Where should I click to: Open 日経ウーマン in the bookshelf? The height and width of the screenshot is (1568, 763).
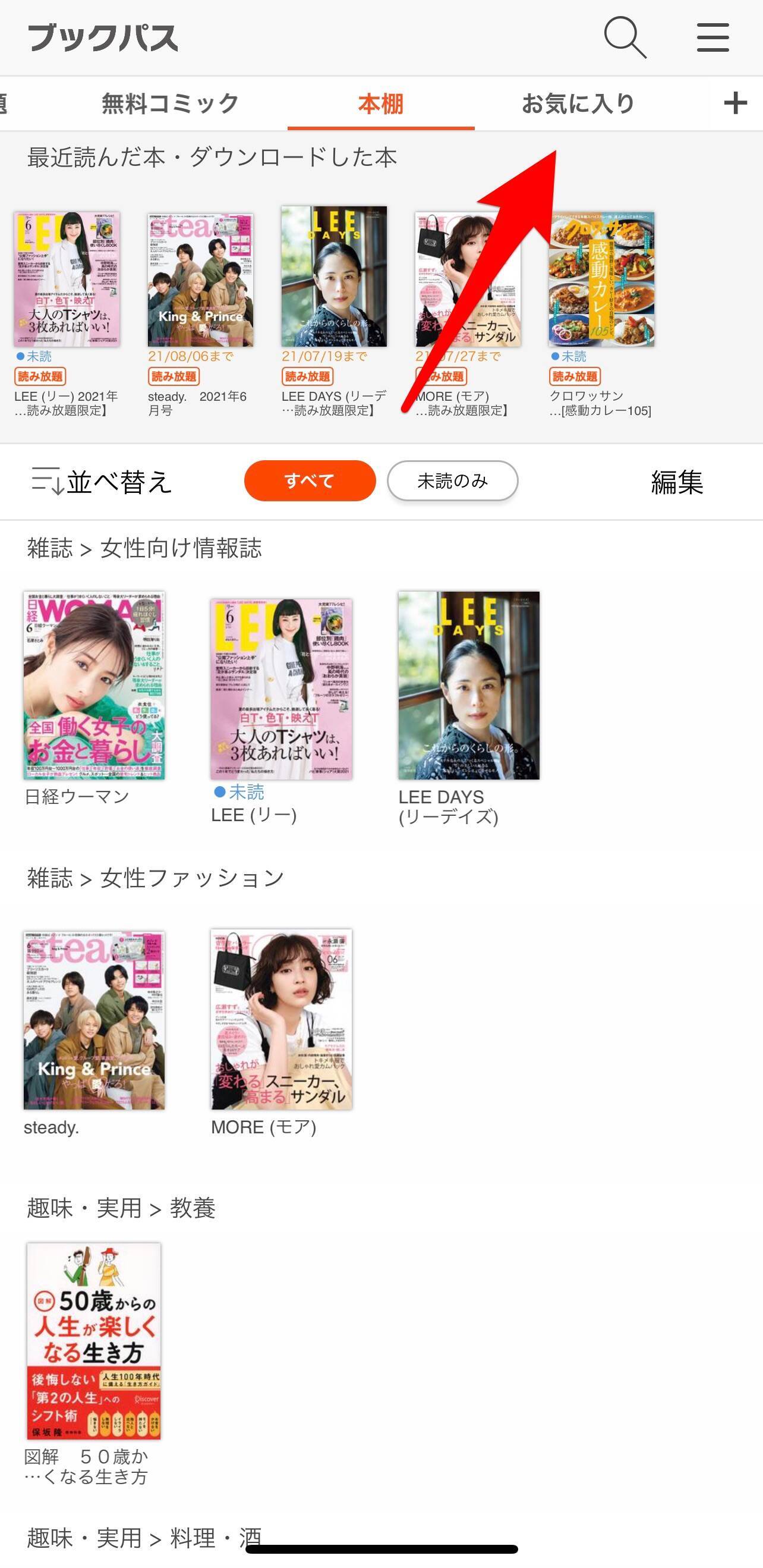coord(94,685)
